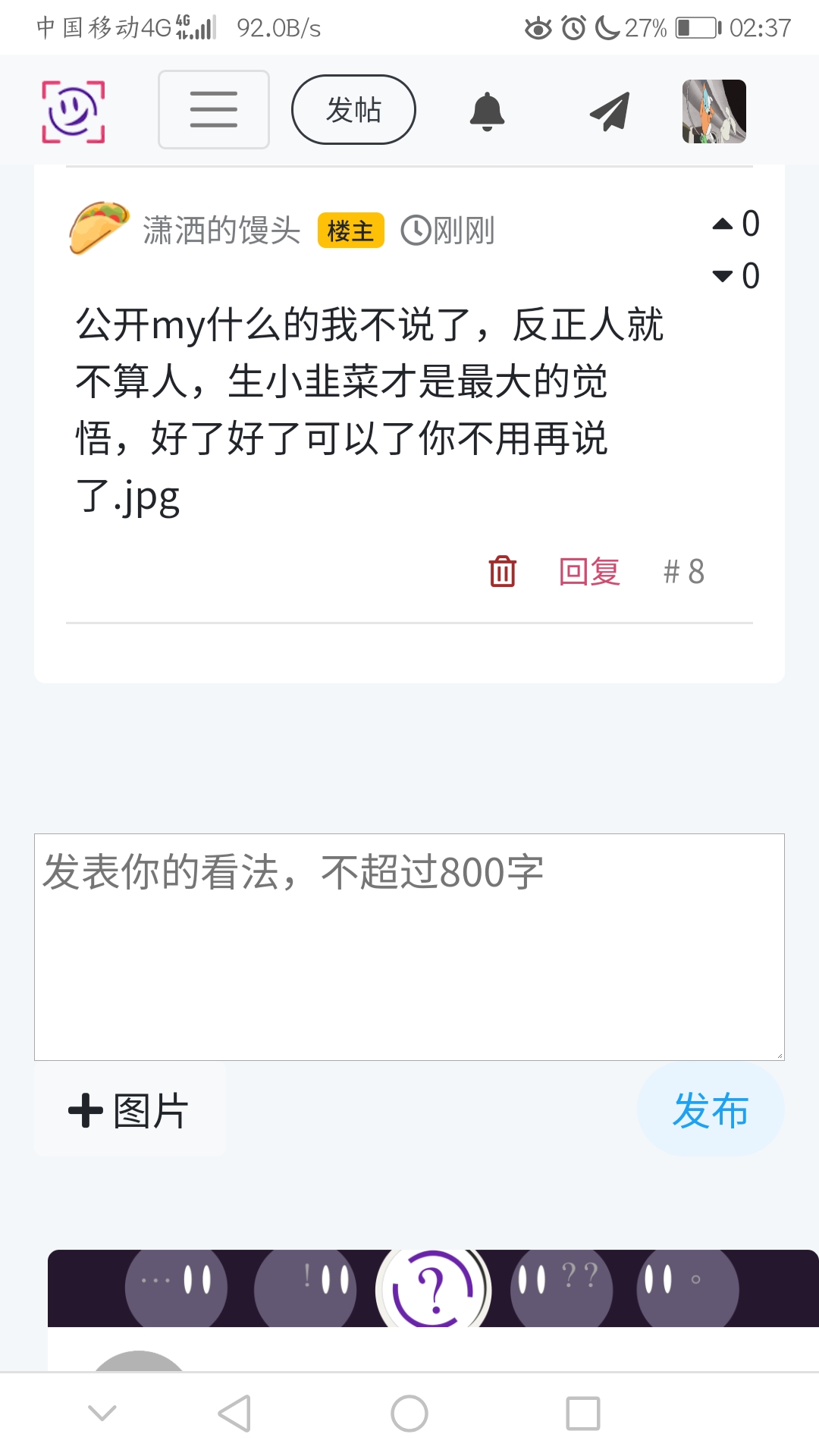This screenshot has width=819, height=1456.
Task: Delete comment #8 with trash icon
Action: [502, 571]
